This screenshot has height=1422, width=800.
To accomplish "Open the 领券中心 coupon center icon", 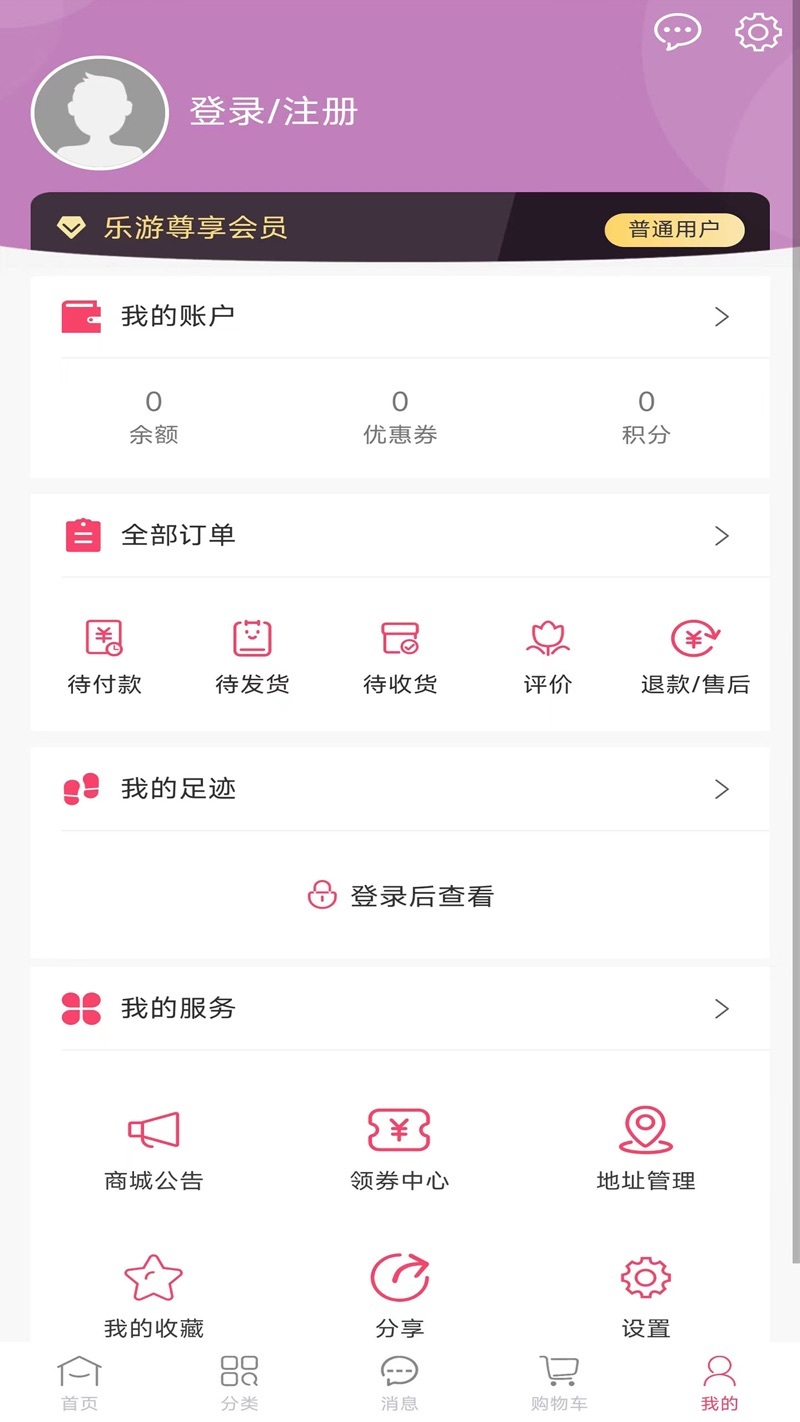I will (x=399, y=1131).
